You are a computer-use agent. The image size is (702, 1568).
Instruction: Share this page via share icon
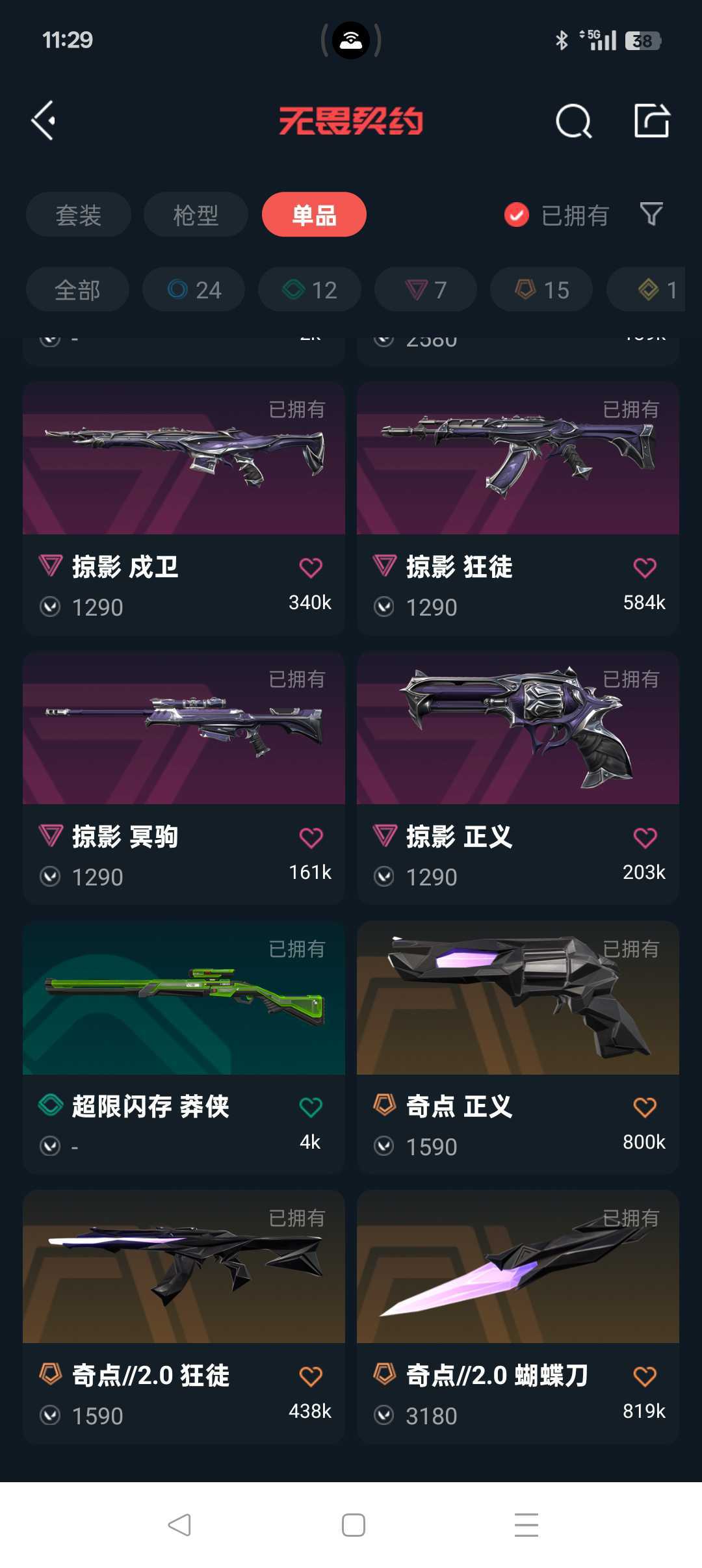pos(651,121)
